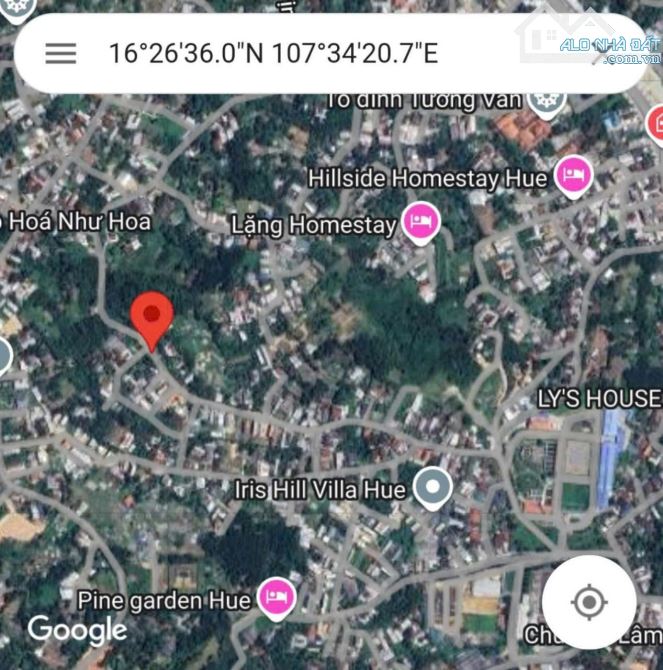Open Hillside Homestay Hue place marker

[573, 177]
